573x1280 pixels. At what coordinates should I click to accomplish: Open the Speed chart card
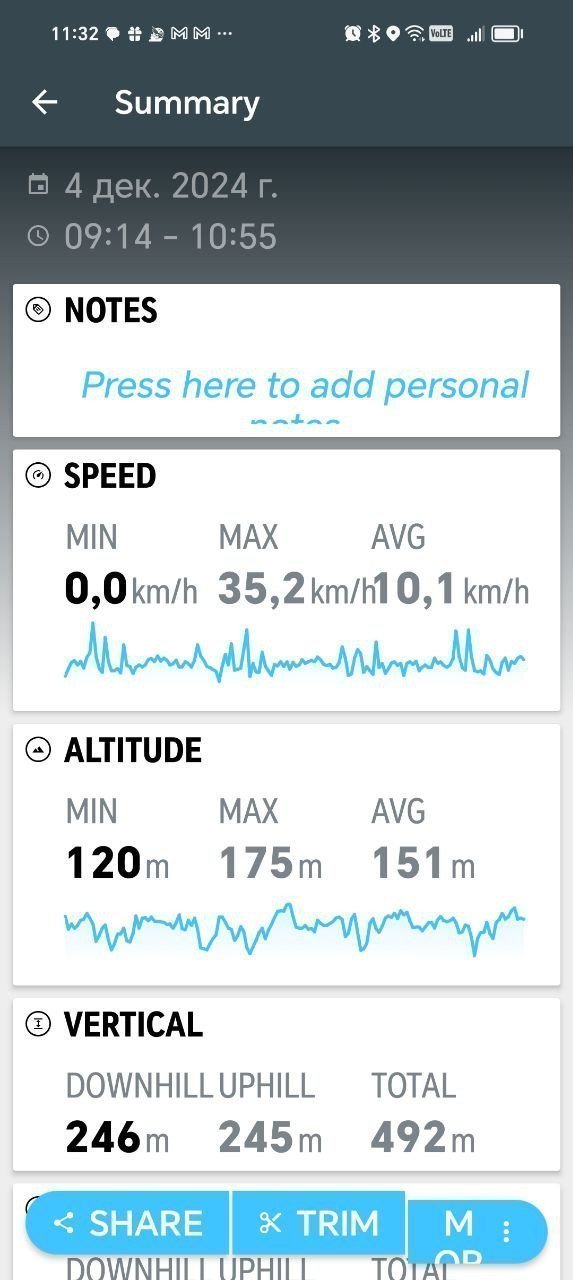coord(286,580)
